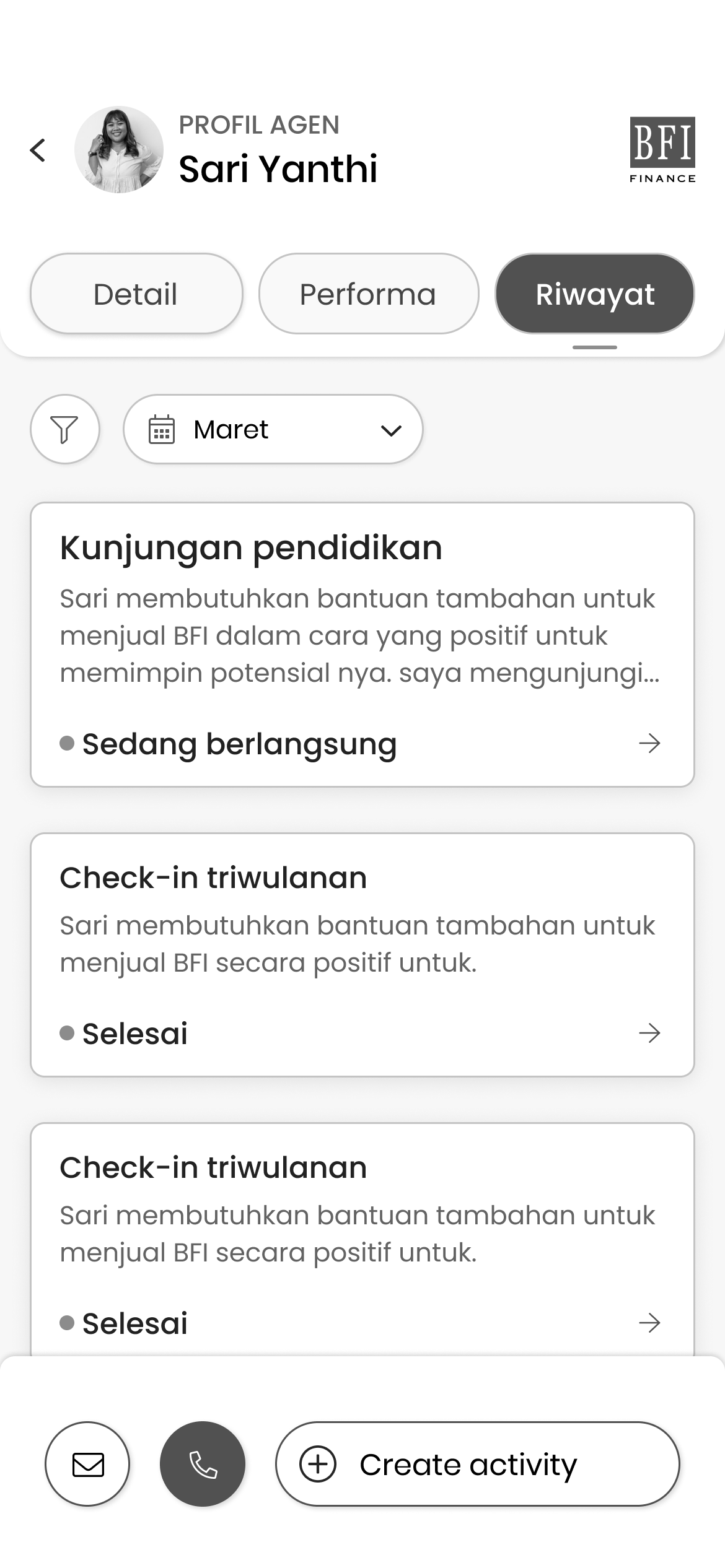Tap the Sedang berlangsung status label
The width and height of the screenshot is (725, 1568).
tap(239, 744)
